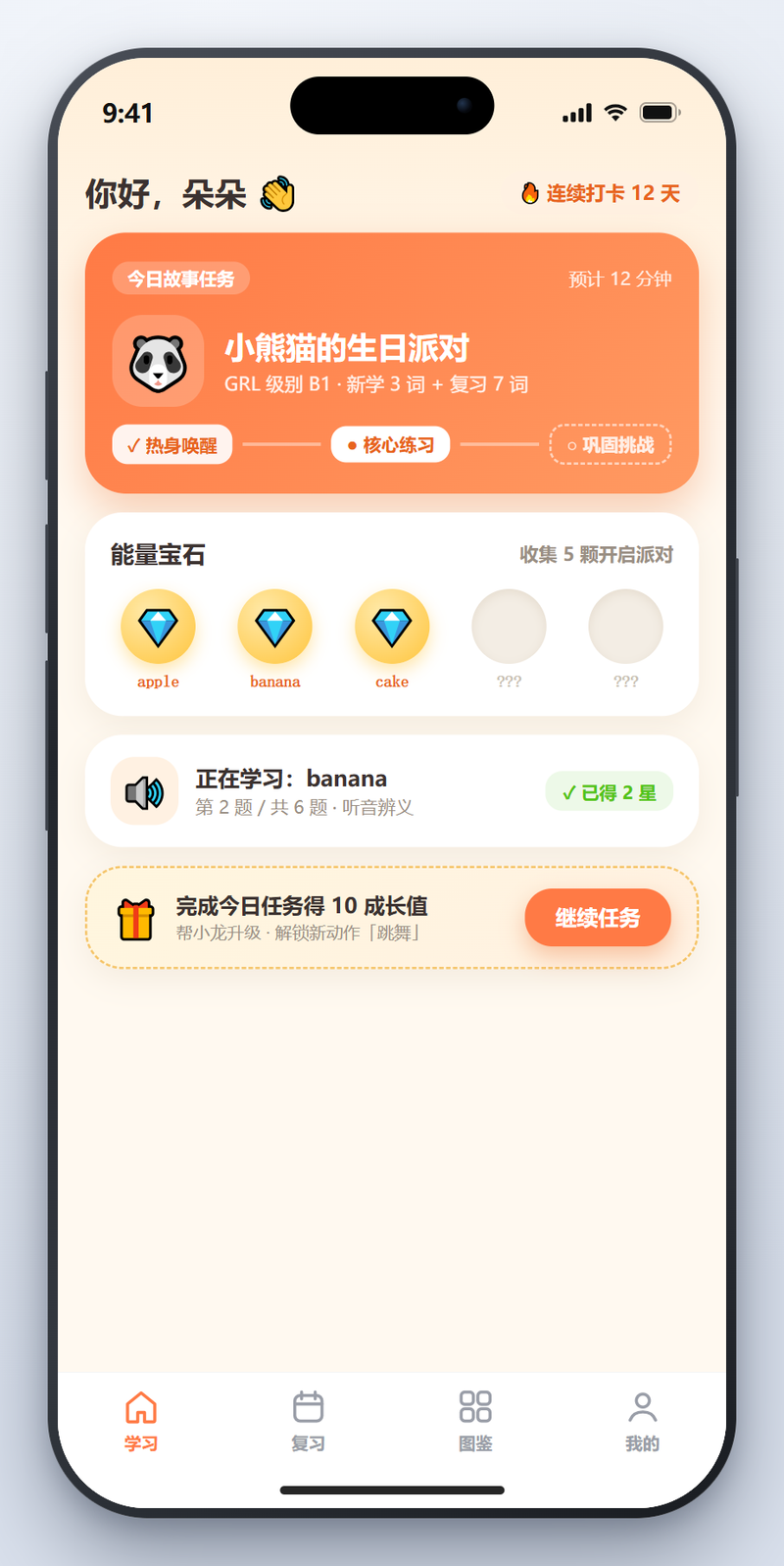
Task: Switch to the 学习 tab
Action: [x=141, y=1421]
